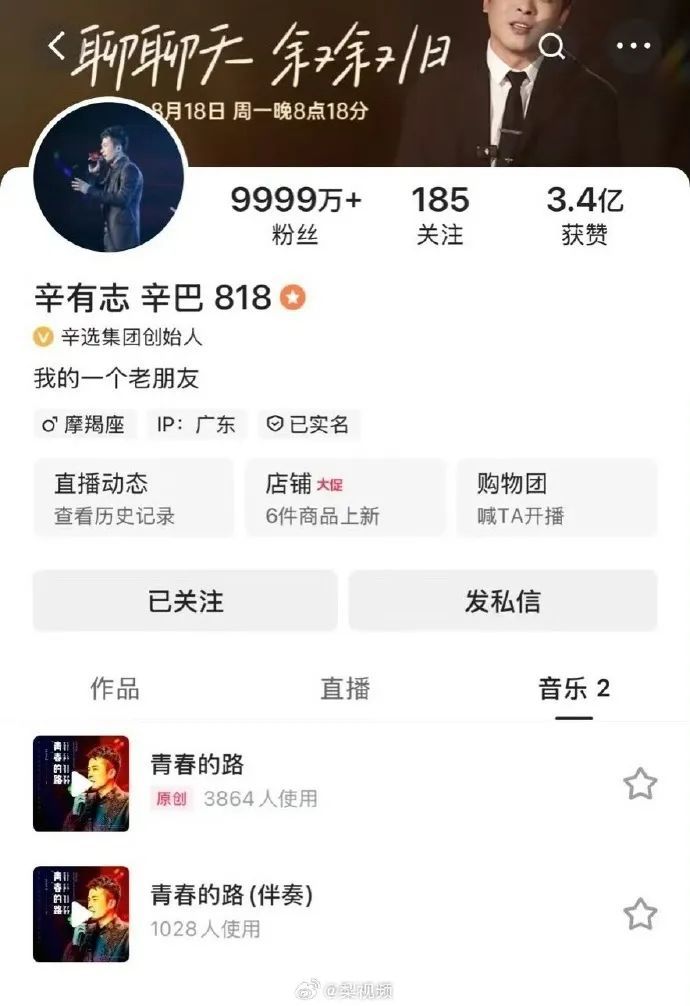The height and width of the screenshot is (1006, 690).
Task: Open the 粉丝 followers list
Action: click(296, 215)
